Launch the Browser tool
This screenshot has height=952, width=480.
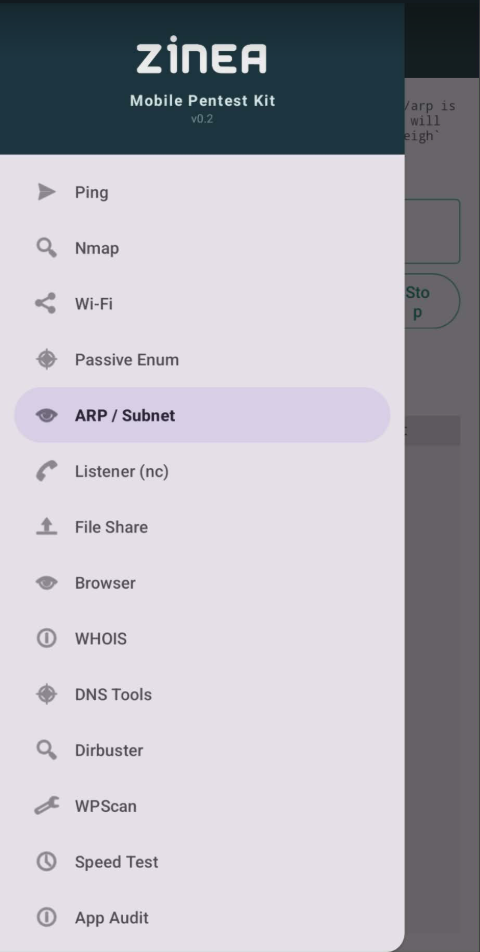point(202,583)
